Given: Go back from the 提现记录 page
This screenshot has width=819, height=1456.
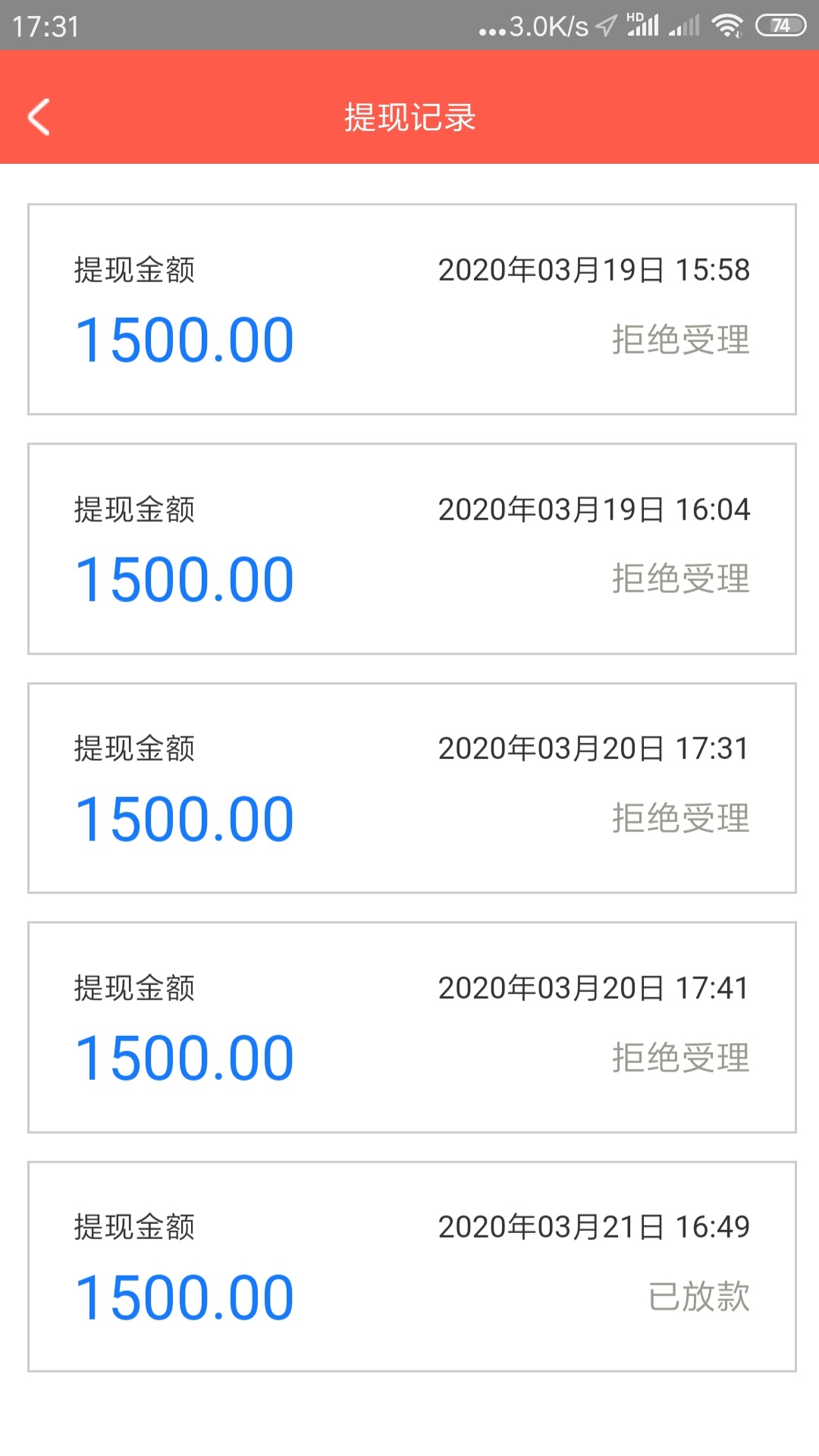Looking at the screenshot, I should [x=39, y=118].
